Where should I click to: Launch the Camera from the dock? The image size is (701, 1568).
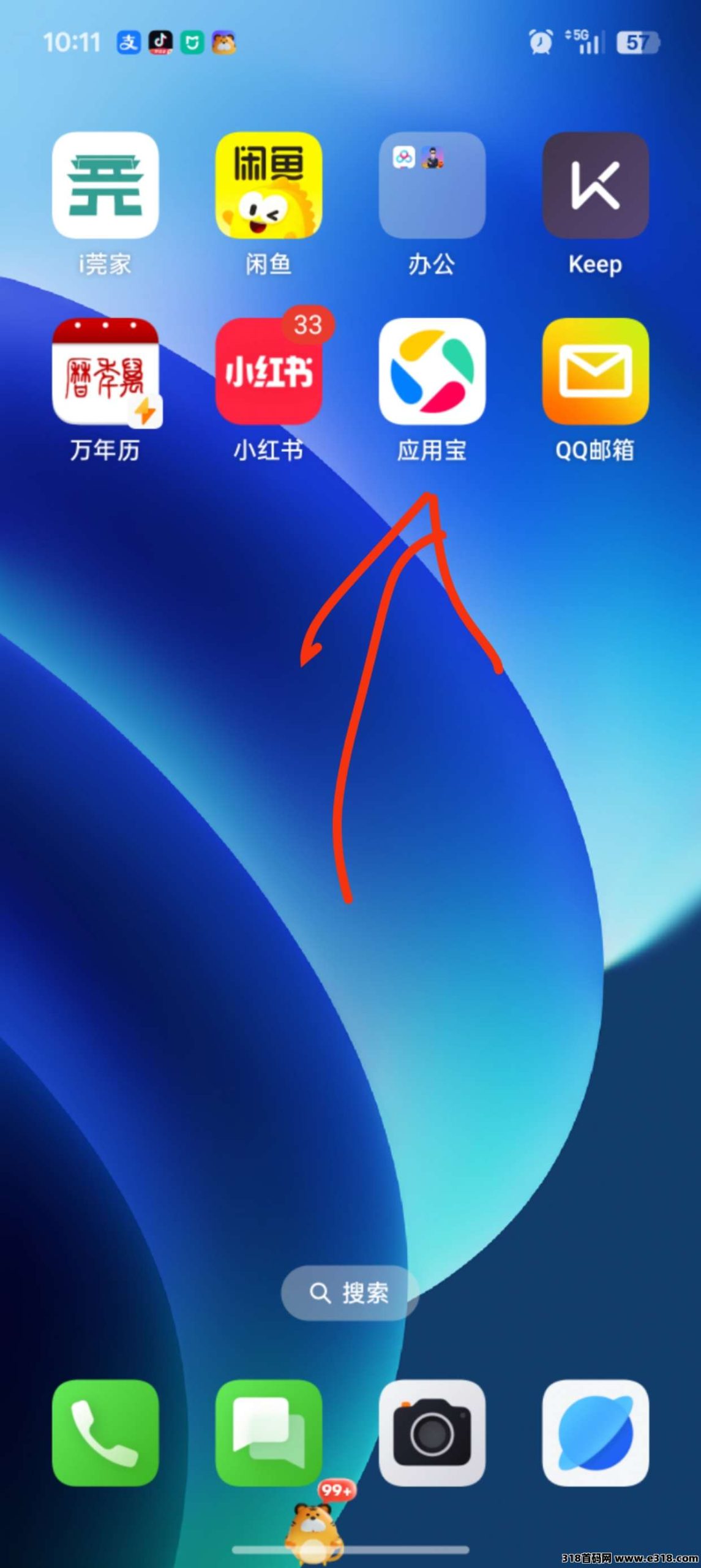click(432, 1432)
